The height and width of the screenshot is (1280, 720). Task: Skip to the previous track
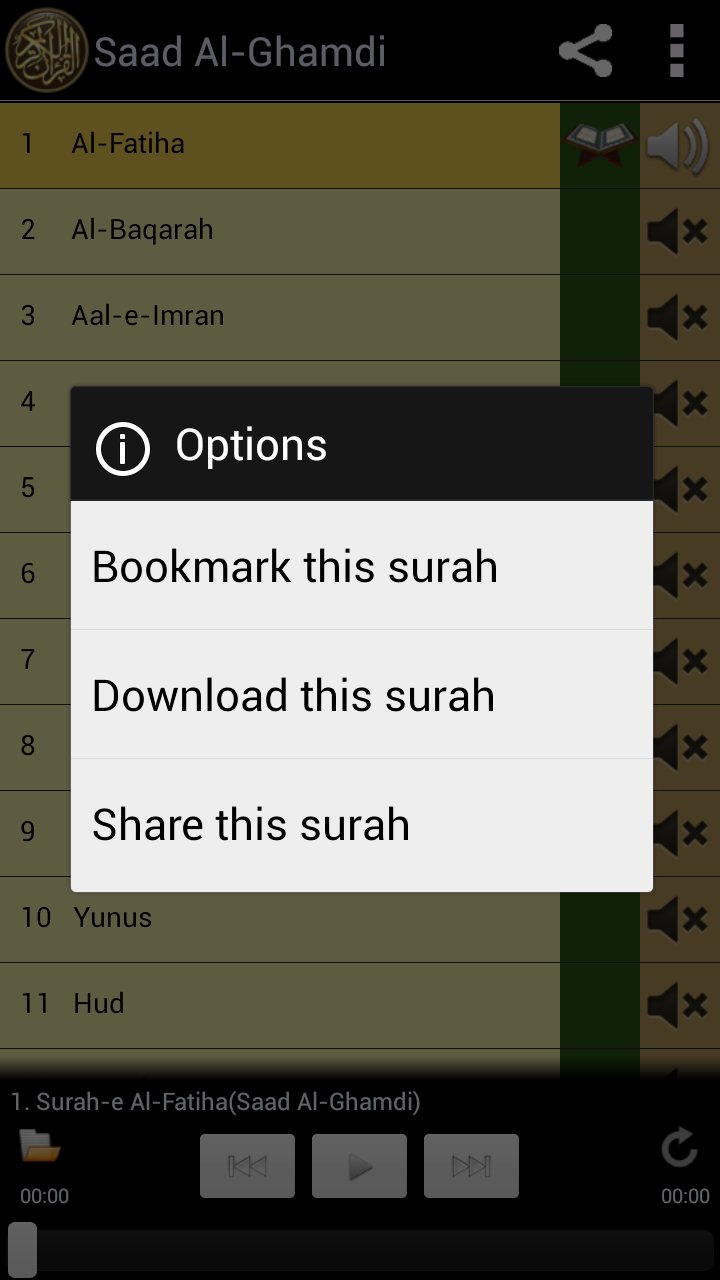(x=247, y=1166)
